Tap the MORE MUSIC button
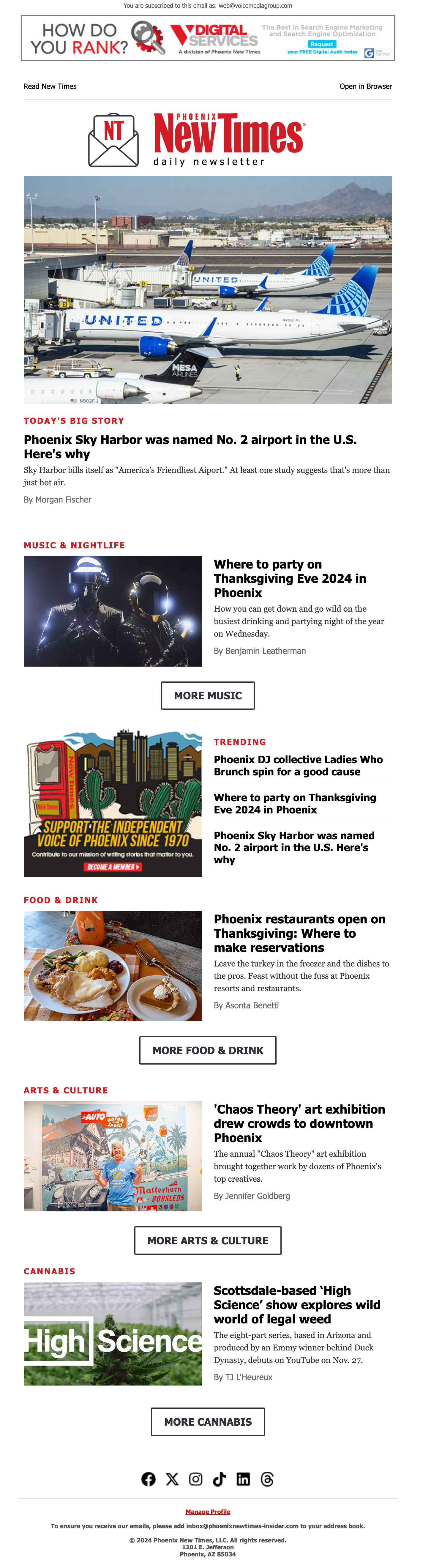Screen dimensions: 423x1568 click(x=208, y=696)
